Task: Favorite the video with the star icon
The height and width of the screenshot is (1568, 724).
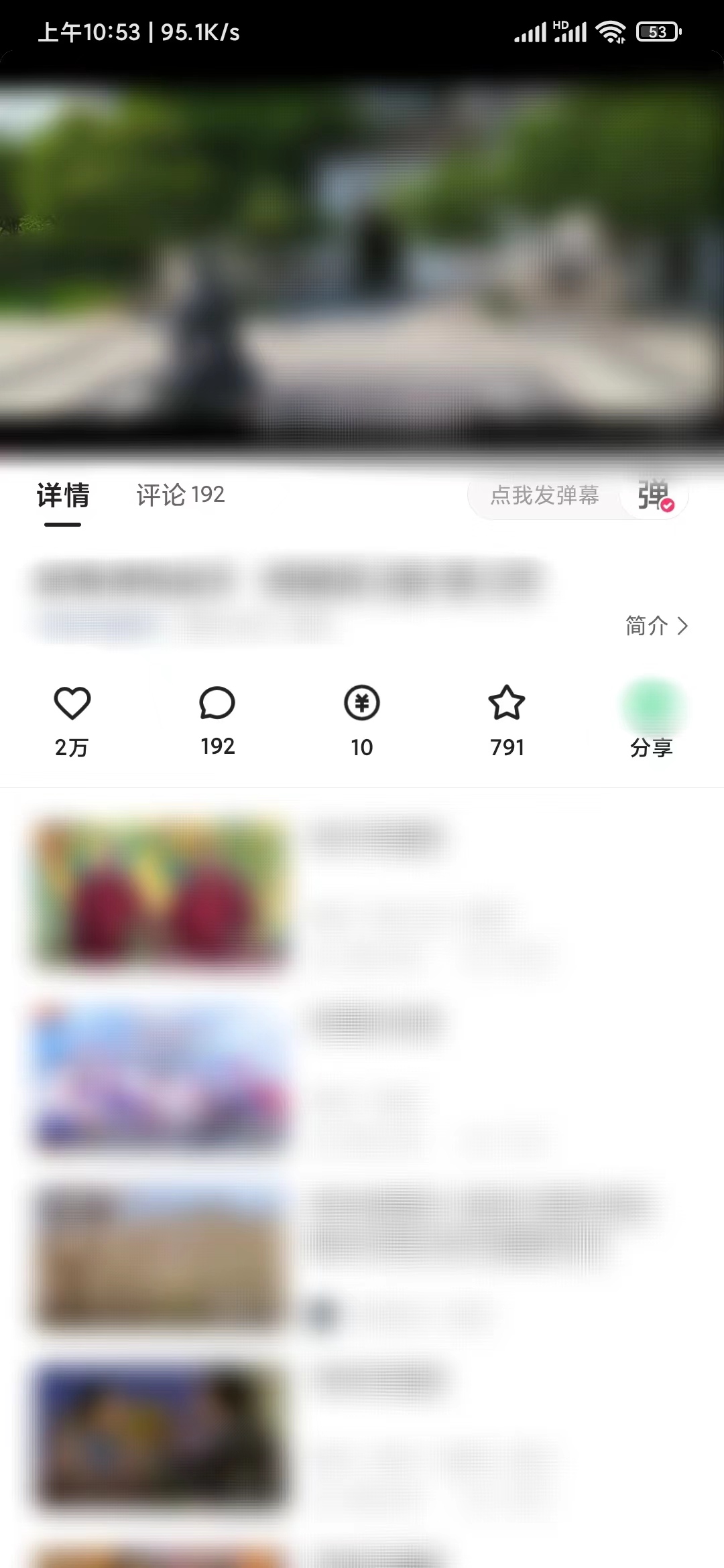Action: [506, 704]
